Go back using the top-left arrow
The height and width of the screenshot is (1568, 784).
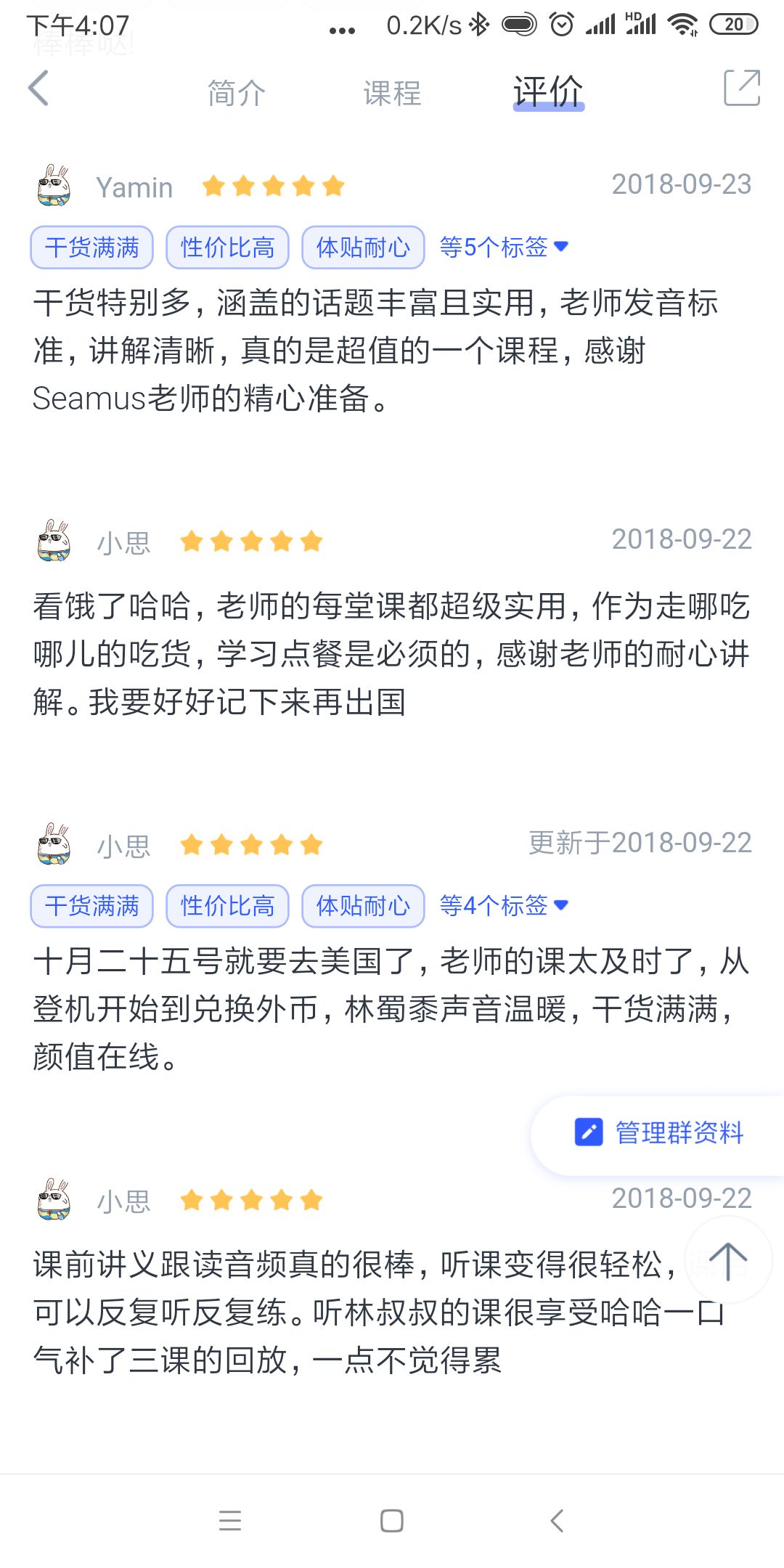[38, 89]
